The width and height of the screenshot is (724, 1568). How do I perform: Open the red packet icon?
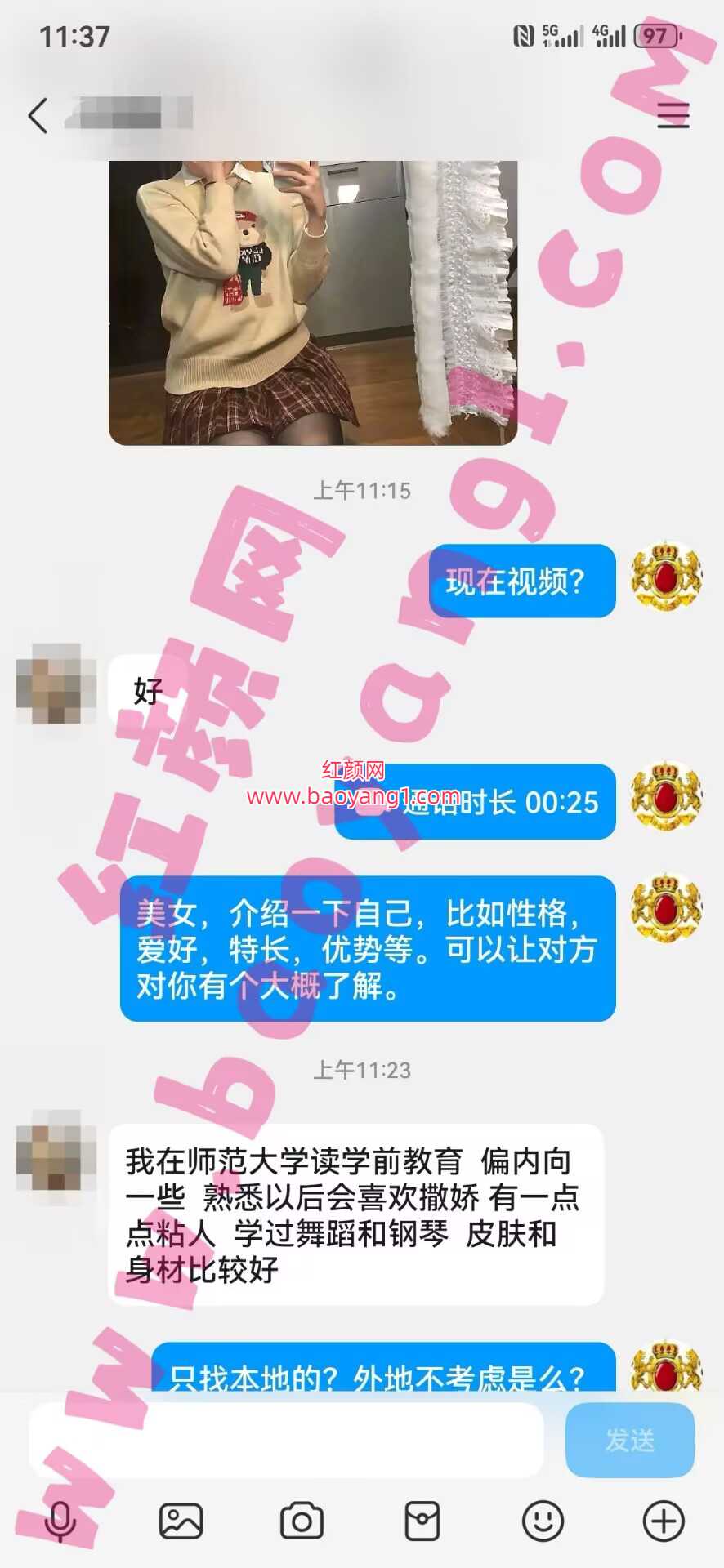point(422,1521)
